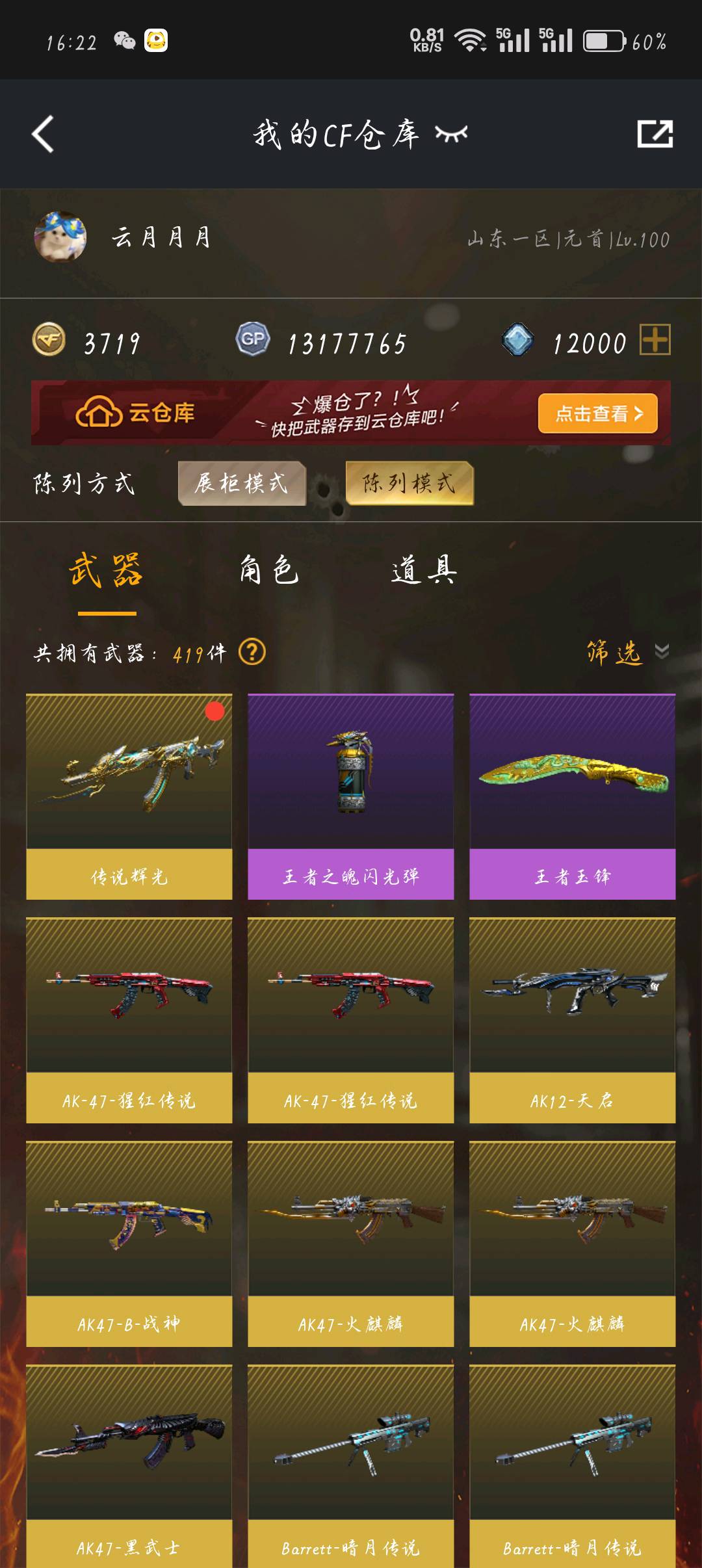Image resolution: width=702 pixels, height=1568 pixels.
Task: Share the warehouse page
Action: pyautogui.click(x=655, y=135)
